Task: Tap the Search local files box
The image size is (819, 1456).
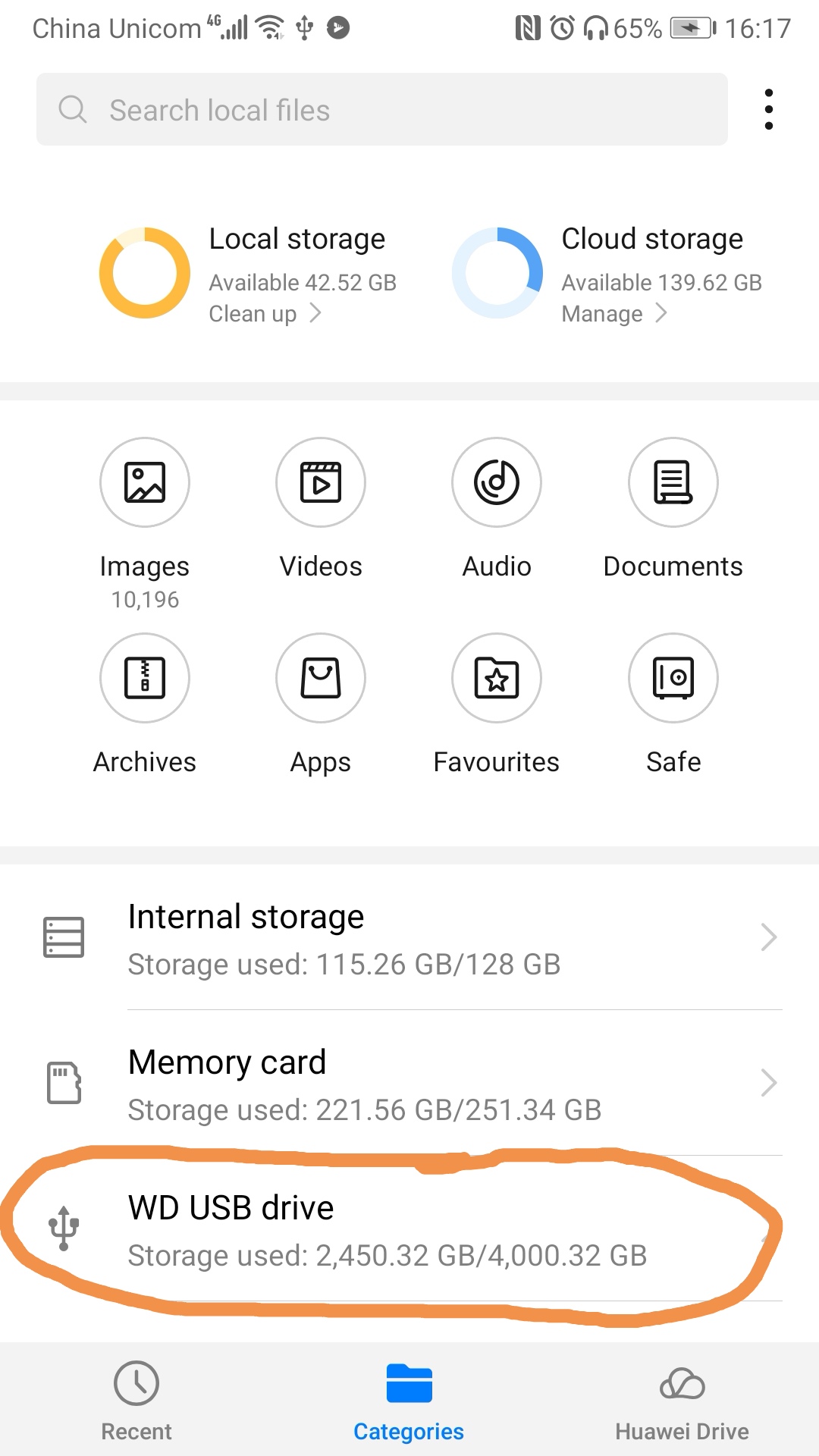Action: coord(381,110)
